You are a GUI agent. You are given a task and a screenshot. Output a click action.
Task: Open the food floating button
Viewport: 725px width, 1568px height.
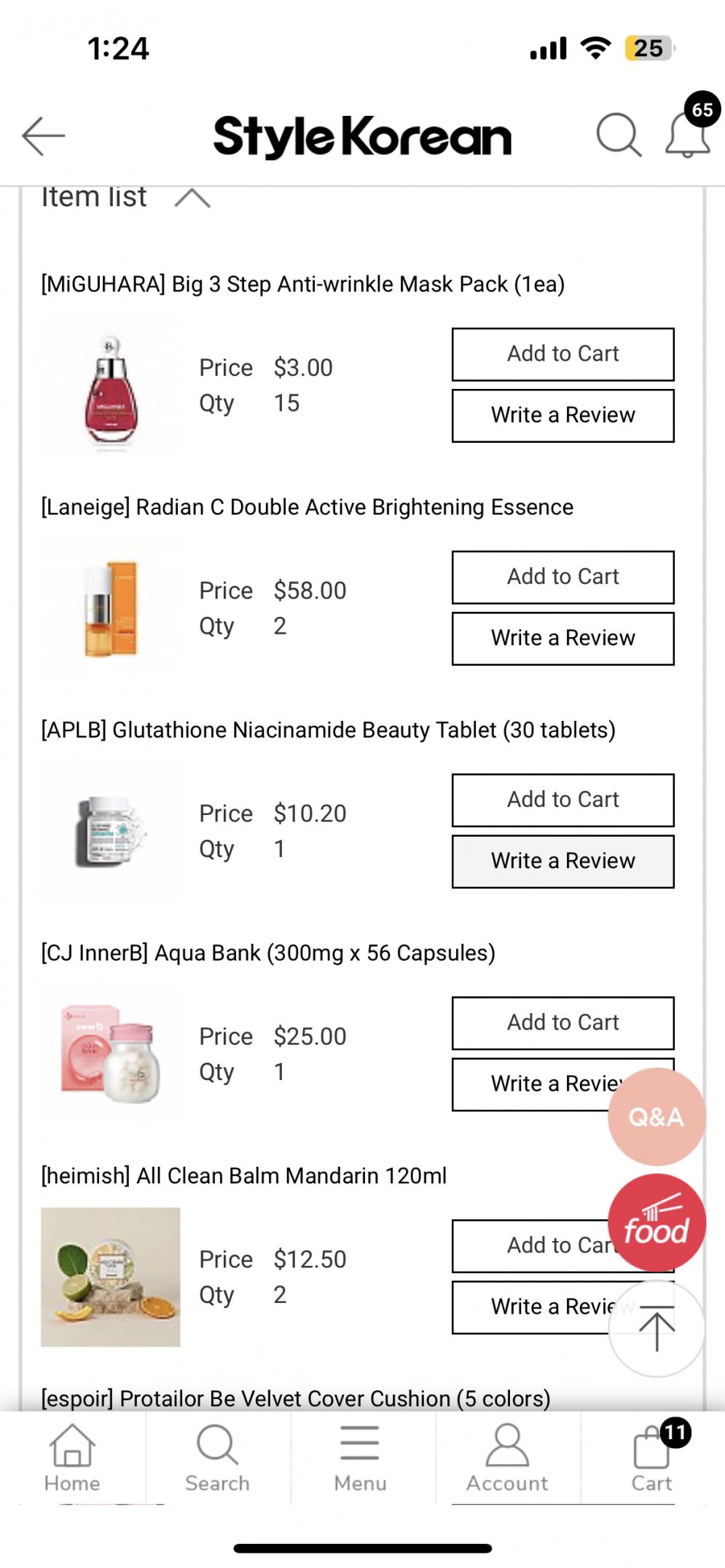pyautogui.click(x=657, y=1223)
